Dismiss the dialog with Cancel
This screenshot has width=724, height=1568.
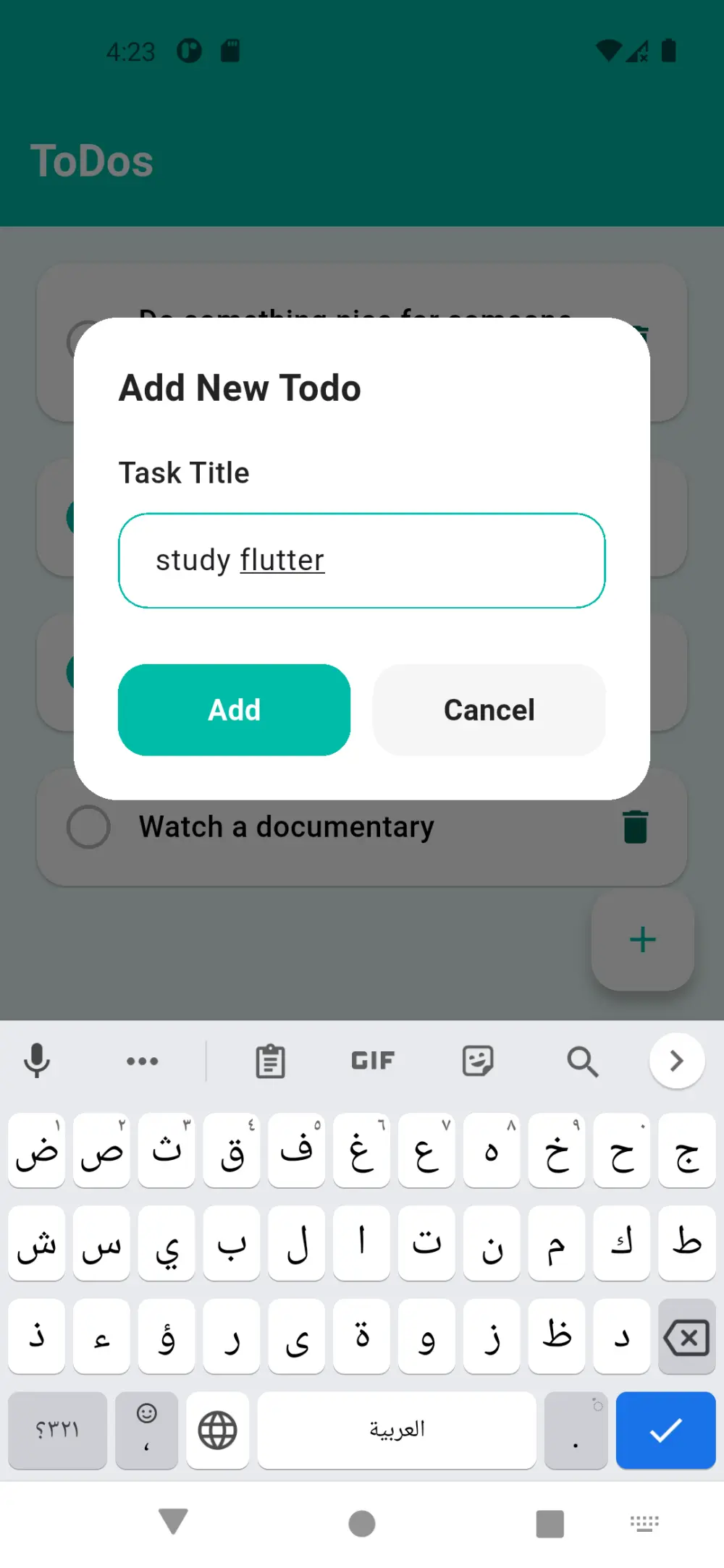point(489,709)
